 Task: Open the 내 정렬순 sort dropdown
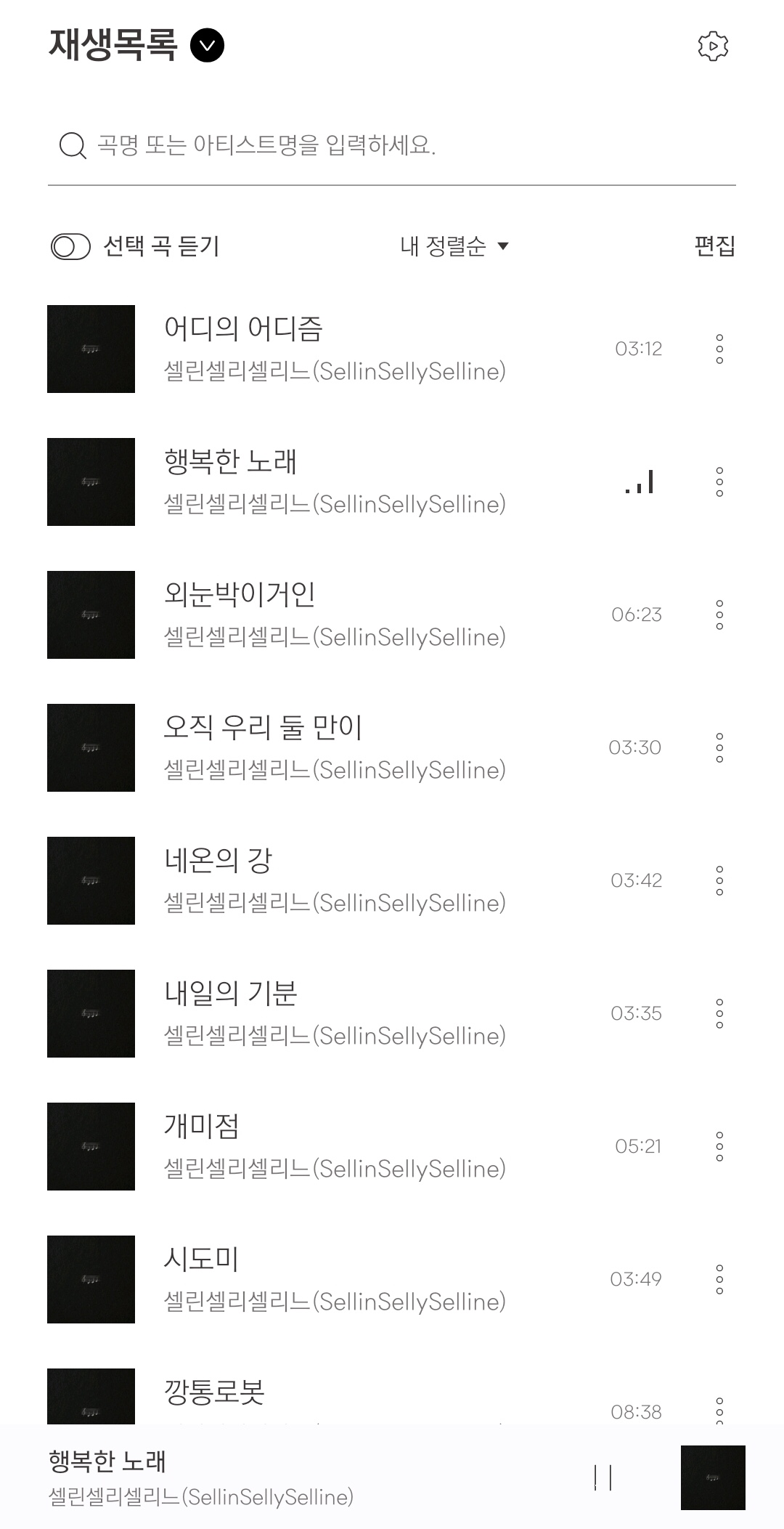454,246
